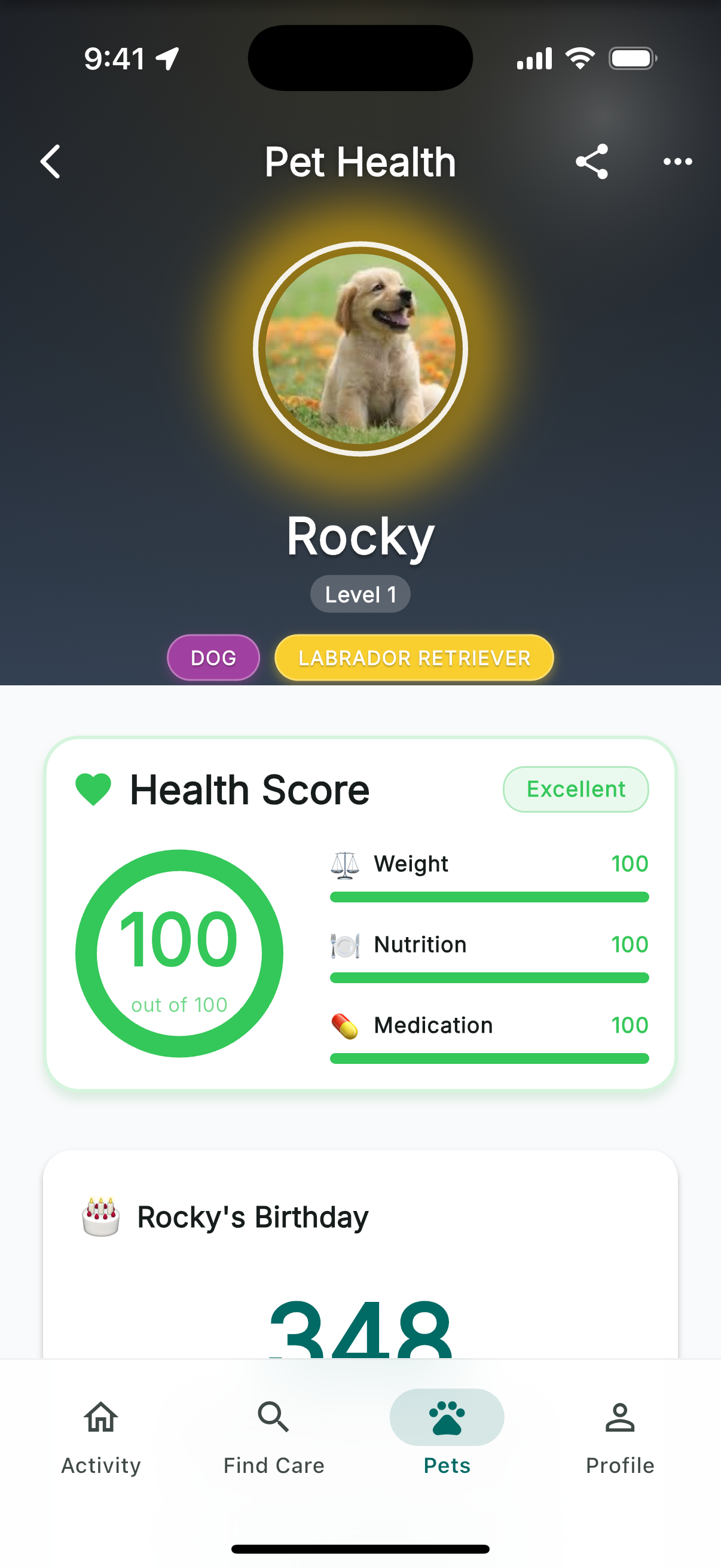Open the Weight score details

point(487,863)
